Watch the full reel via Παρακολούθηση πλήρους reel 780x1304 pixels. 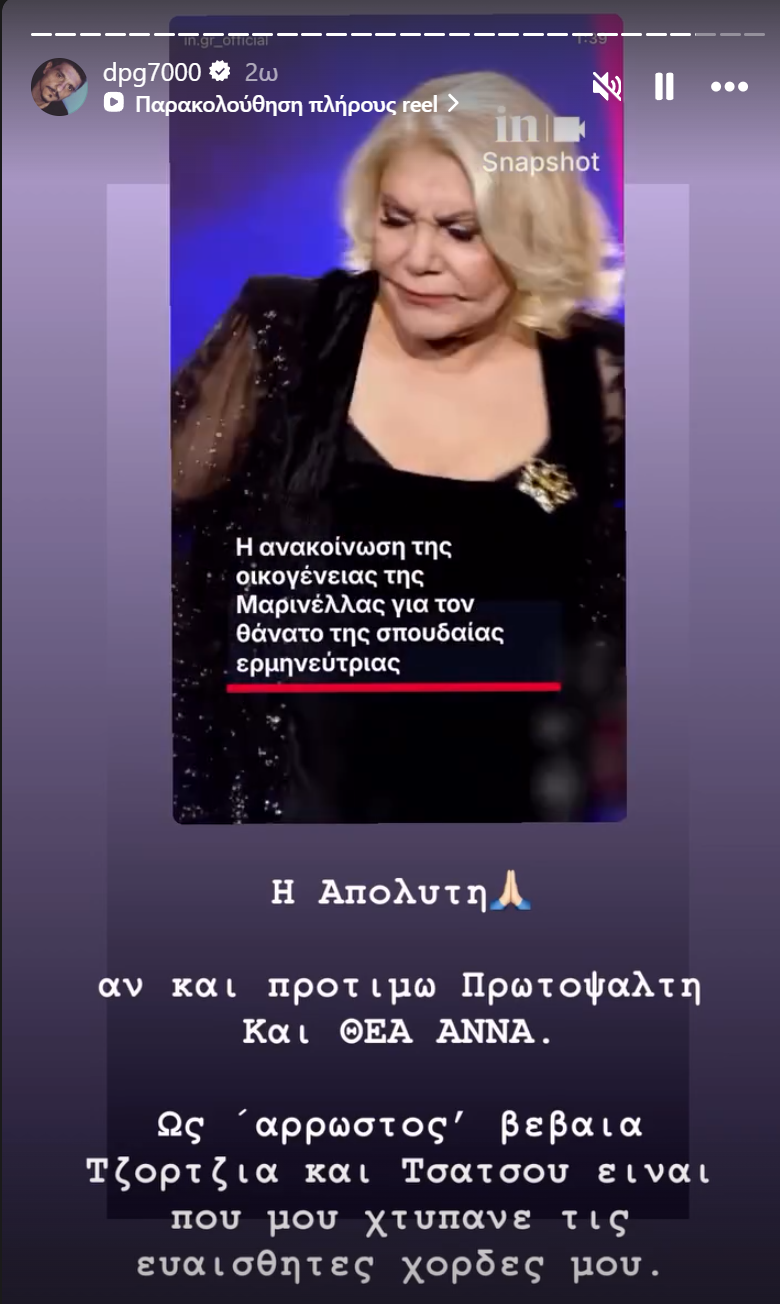pyautogui.click(x=286, y=103)
